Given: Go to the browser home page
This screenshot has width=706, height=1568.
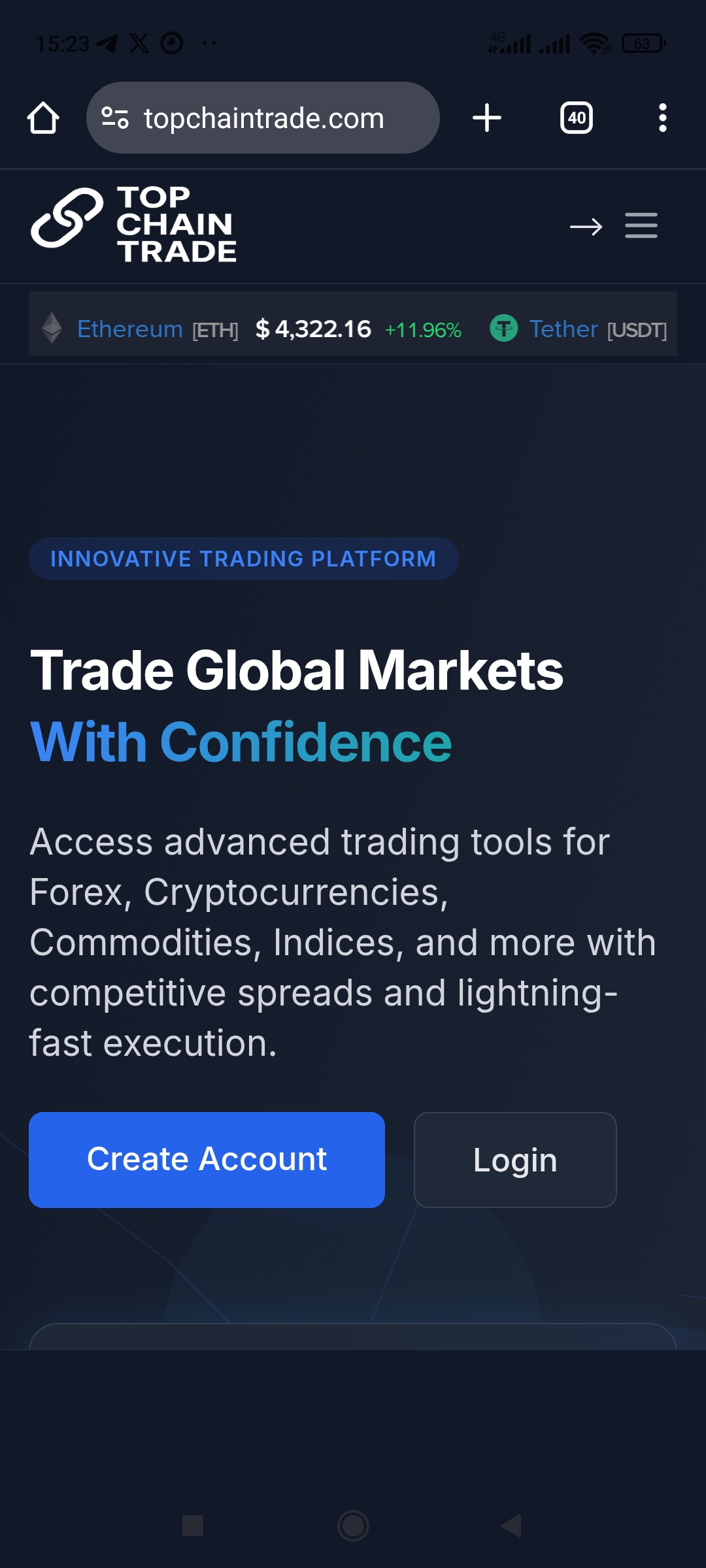Looking at the screenshot, I should 43,118.
